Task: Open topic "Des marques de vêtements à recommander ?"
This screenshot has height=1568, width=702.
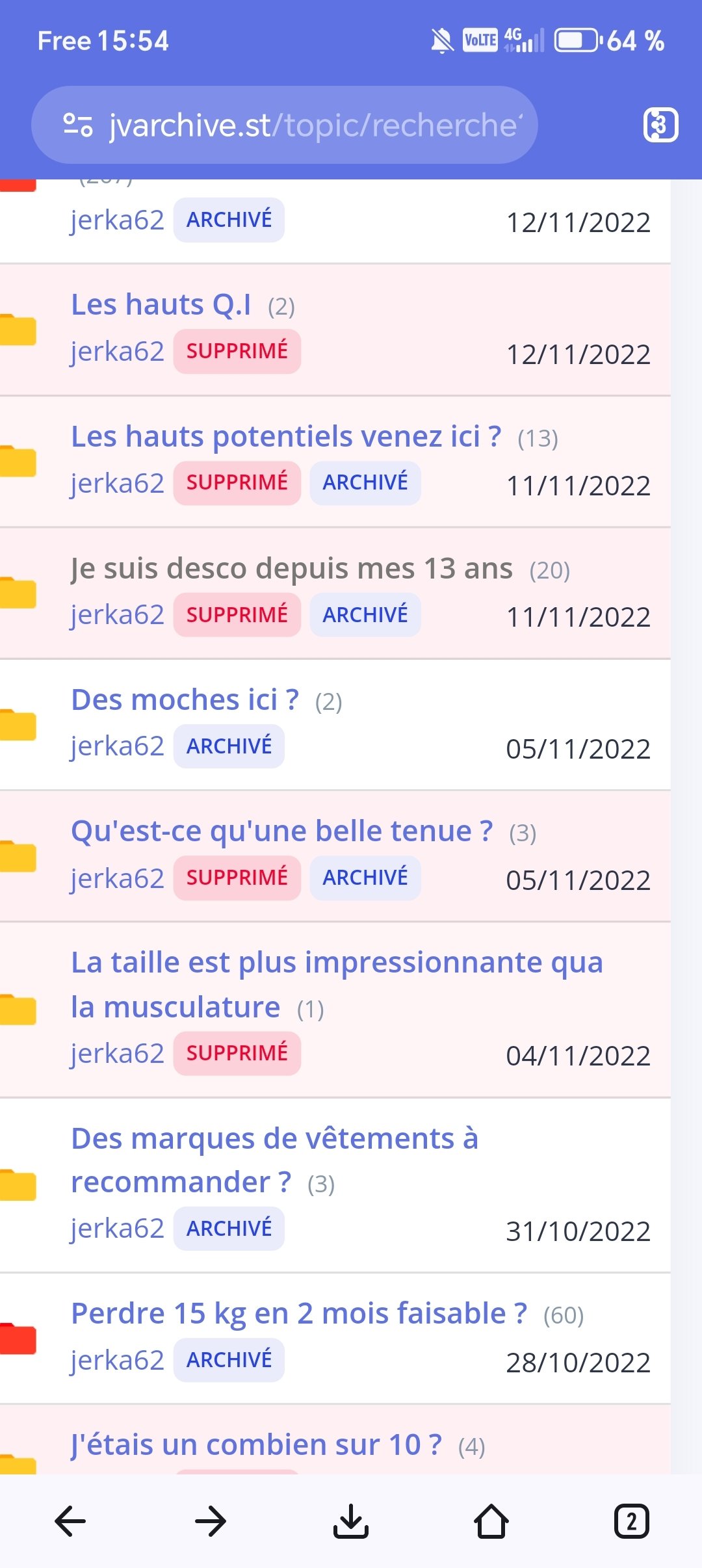Action: [x=274, y=1160]
